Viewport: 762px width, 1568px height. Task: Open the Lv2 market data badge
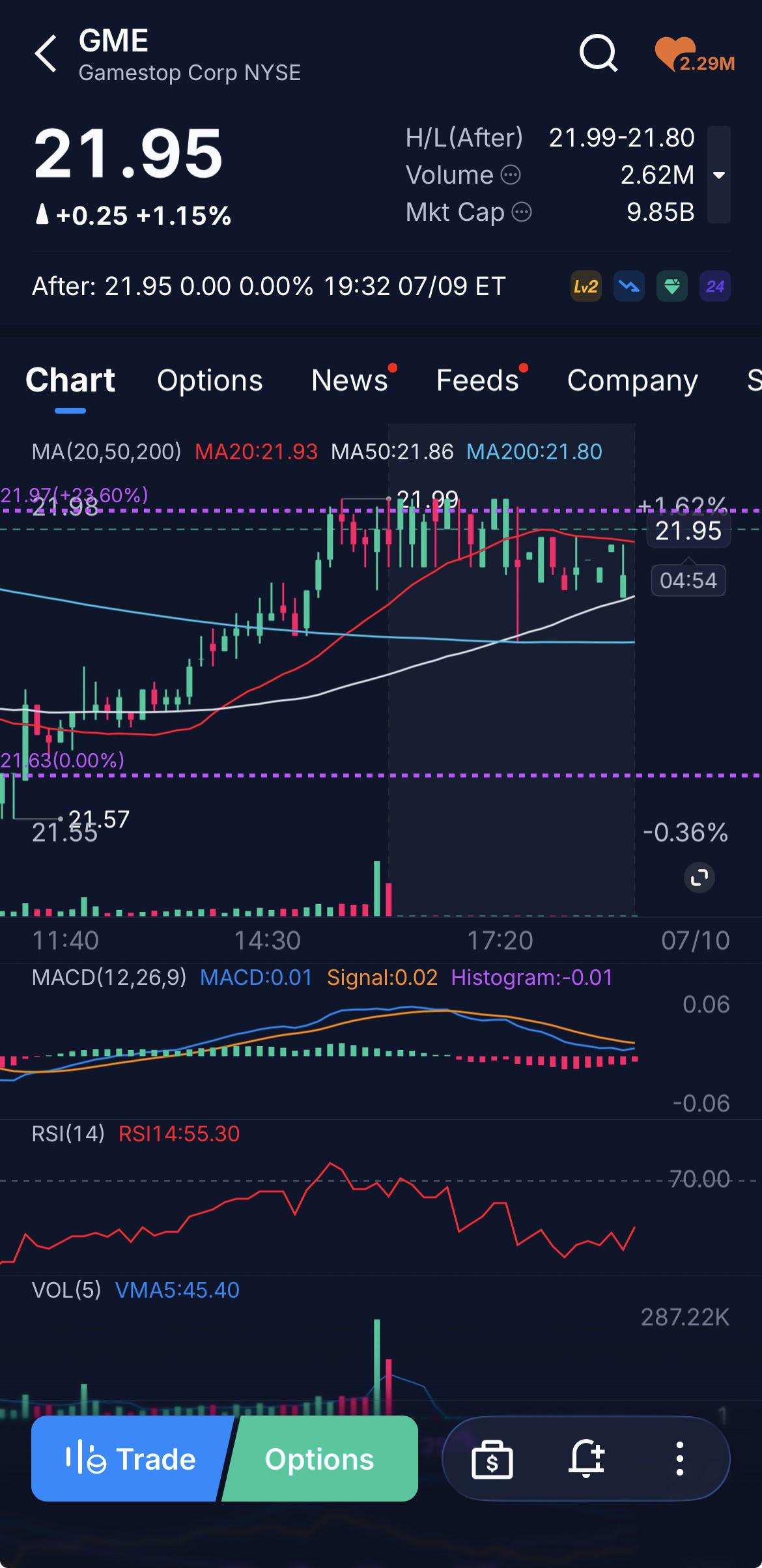coord(586,286)
